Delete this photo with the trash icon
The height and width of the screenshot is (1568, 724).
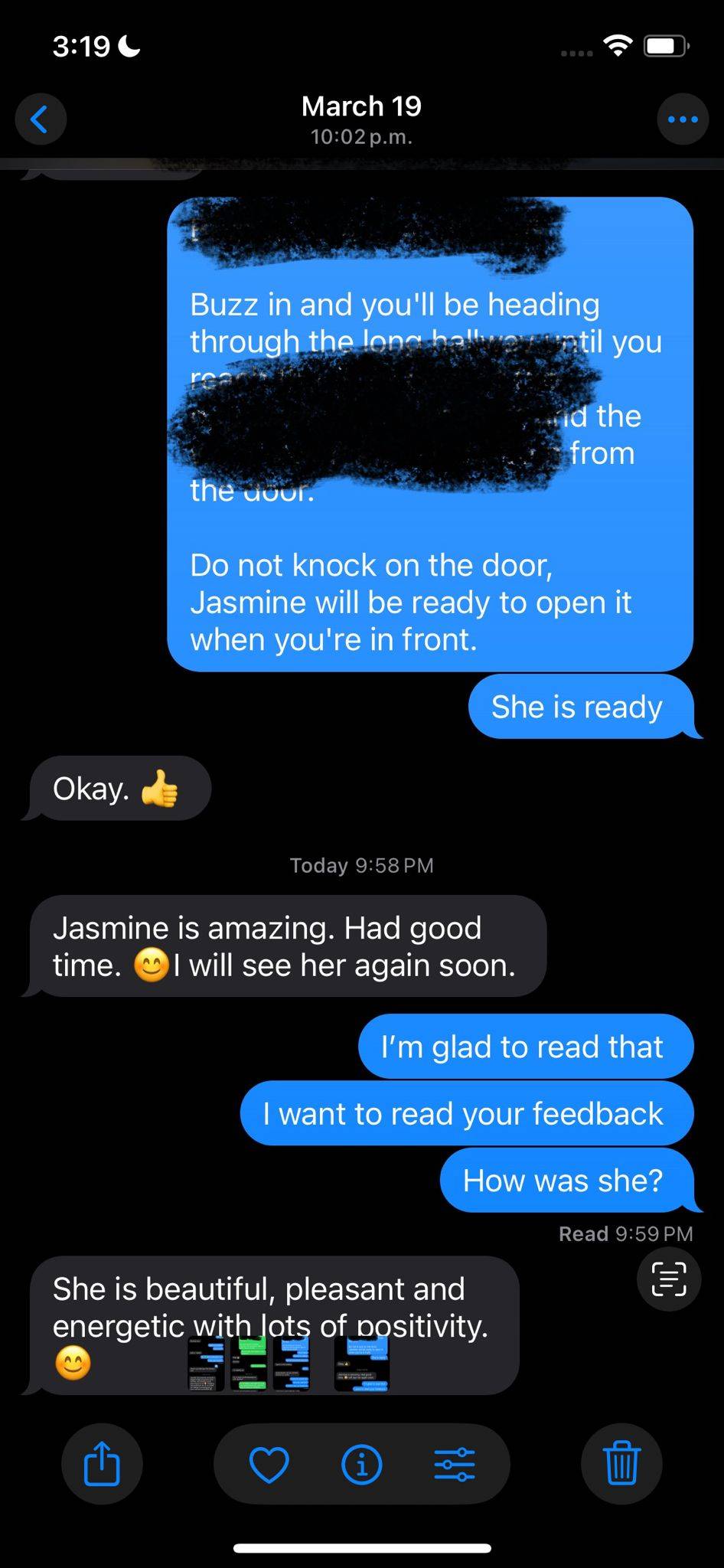[621, 1463]
